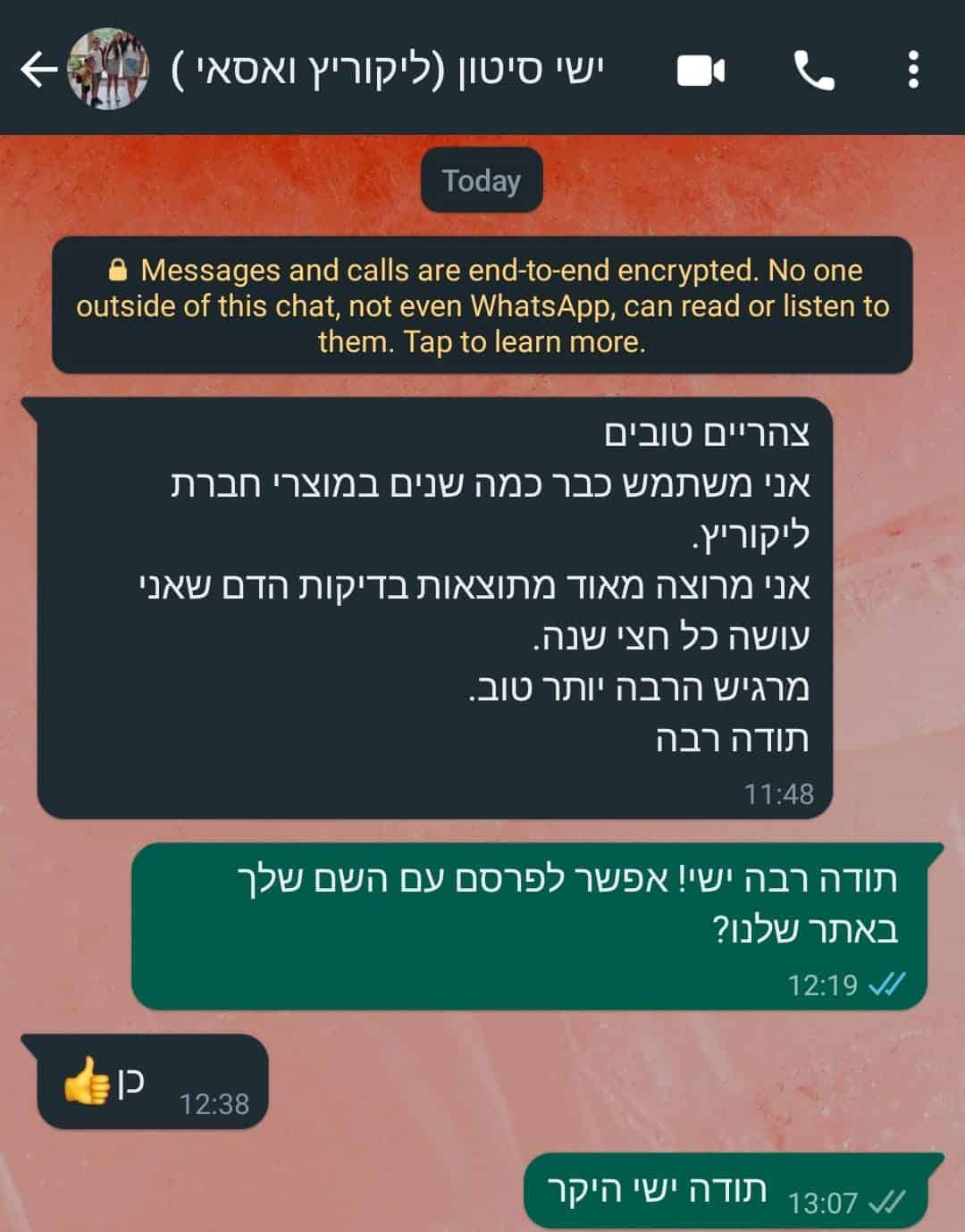This screenshot has height=1232, width=965.
Task: Go back to the chats list
Action: [38, 70]
